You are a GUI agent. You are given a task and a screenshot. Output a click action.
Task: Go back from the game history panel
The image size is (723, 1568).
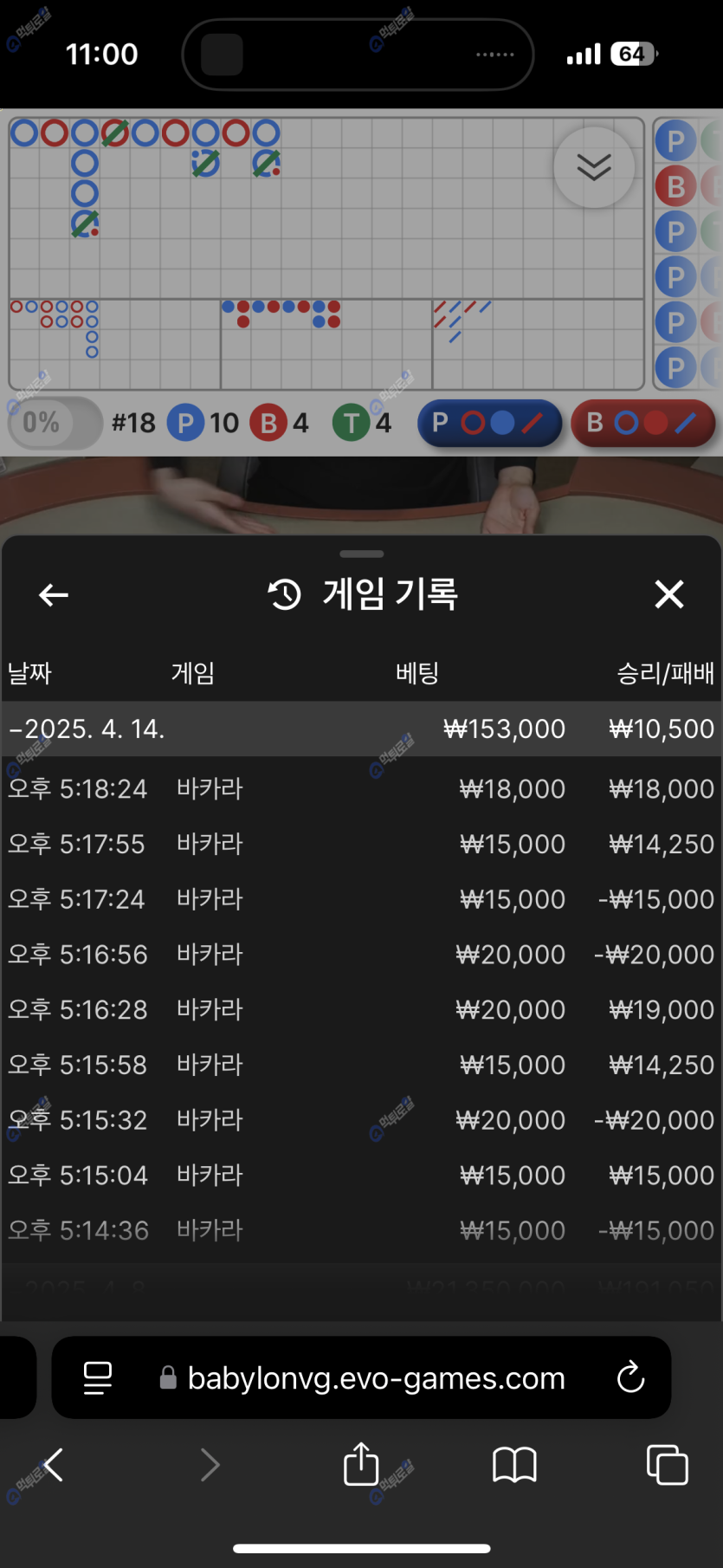click(54, 595)
